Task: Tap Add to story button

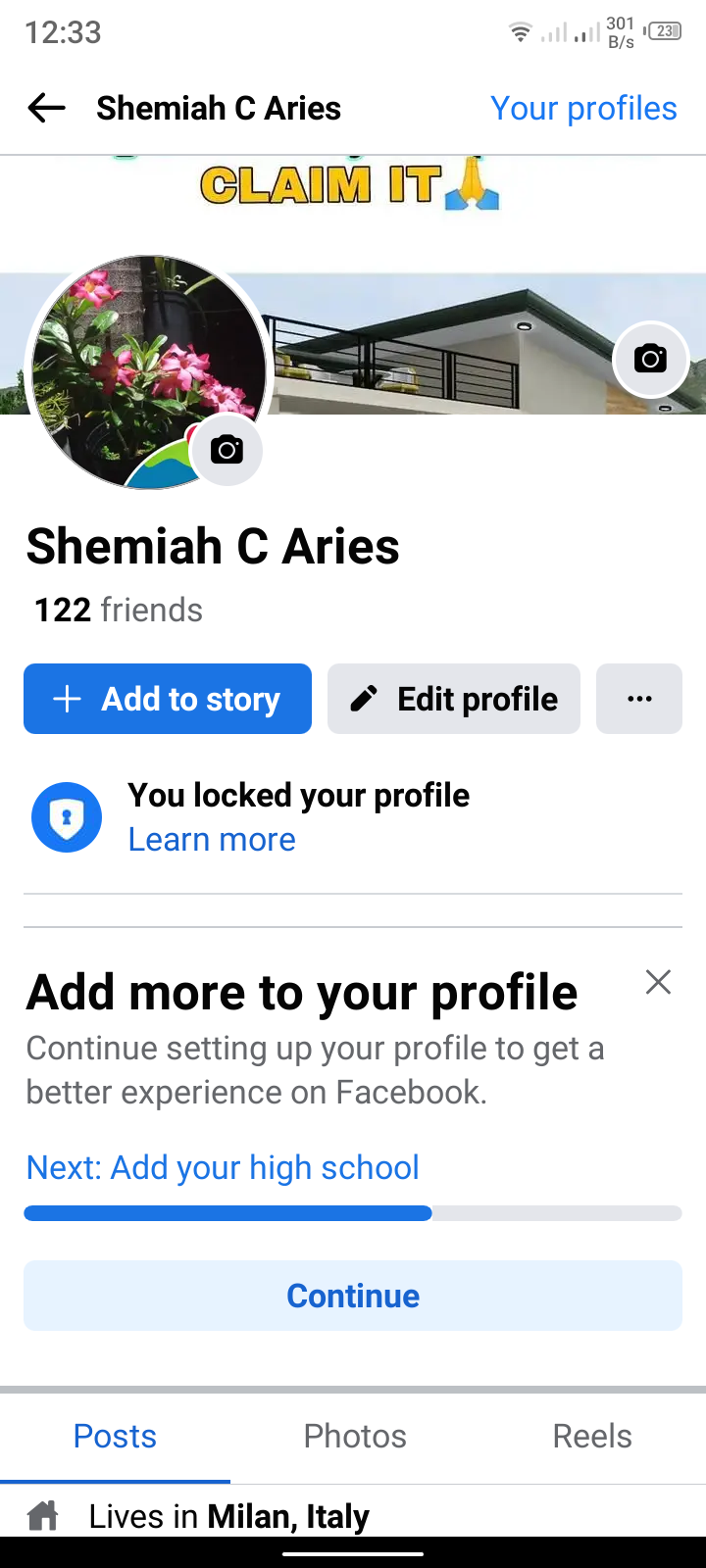Action: click(x=168, y=699)
